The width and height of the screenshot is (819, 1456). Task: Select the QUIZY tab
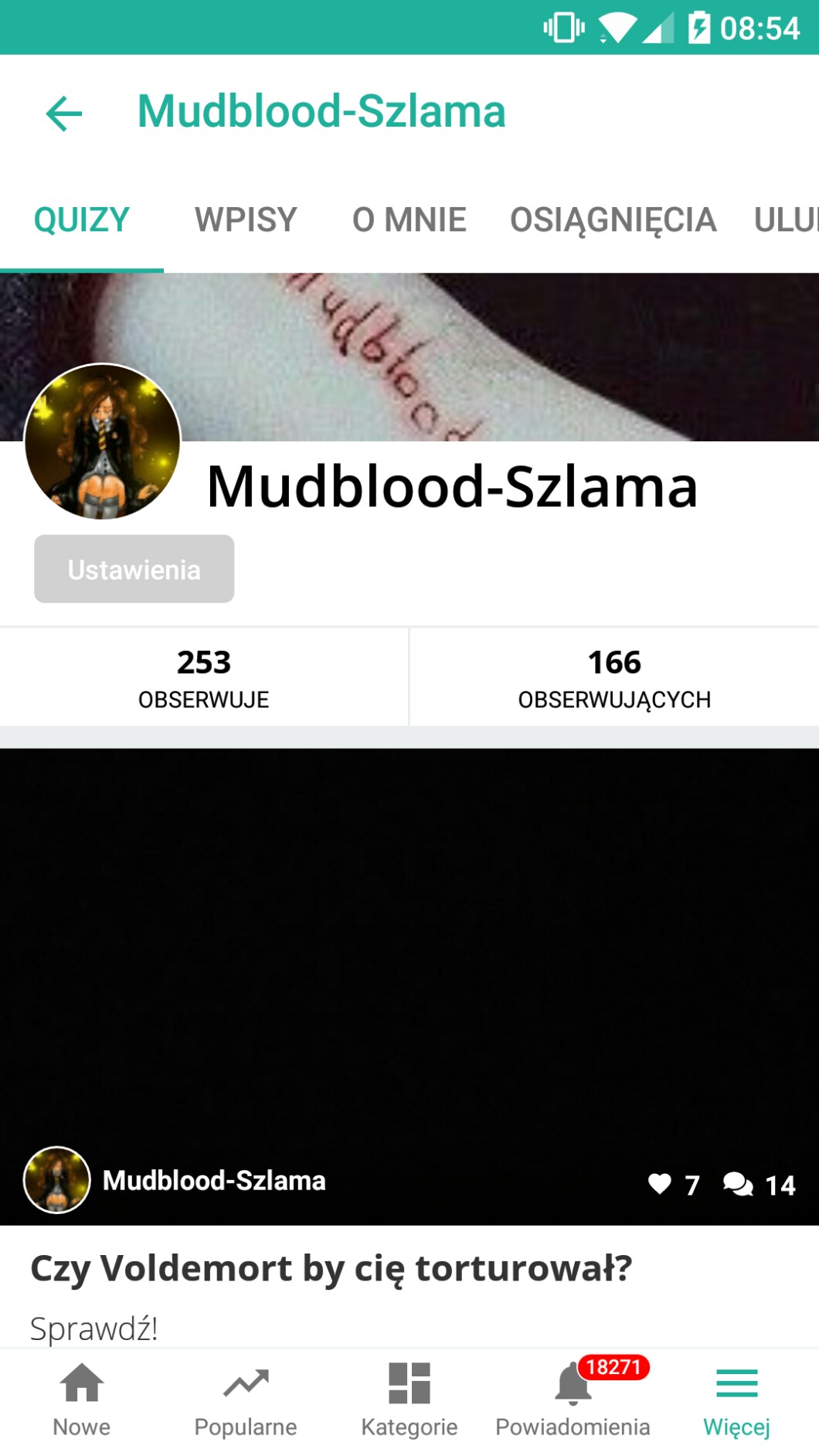pos(81,220)
